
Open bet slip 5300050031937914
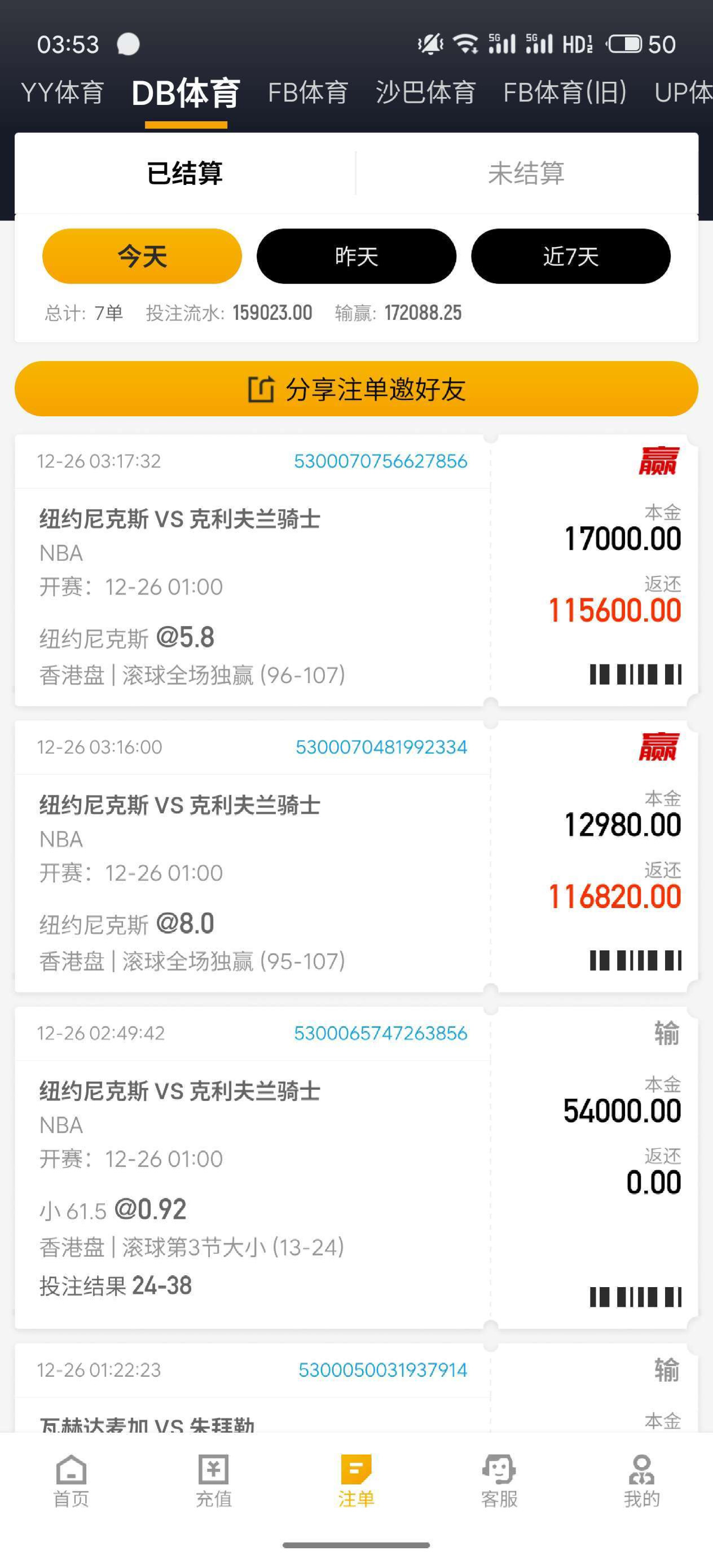coord(382,1370)
